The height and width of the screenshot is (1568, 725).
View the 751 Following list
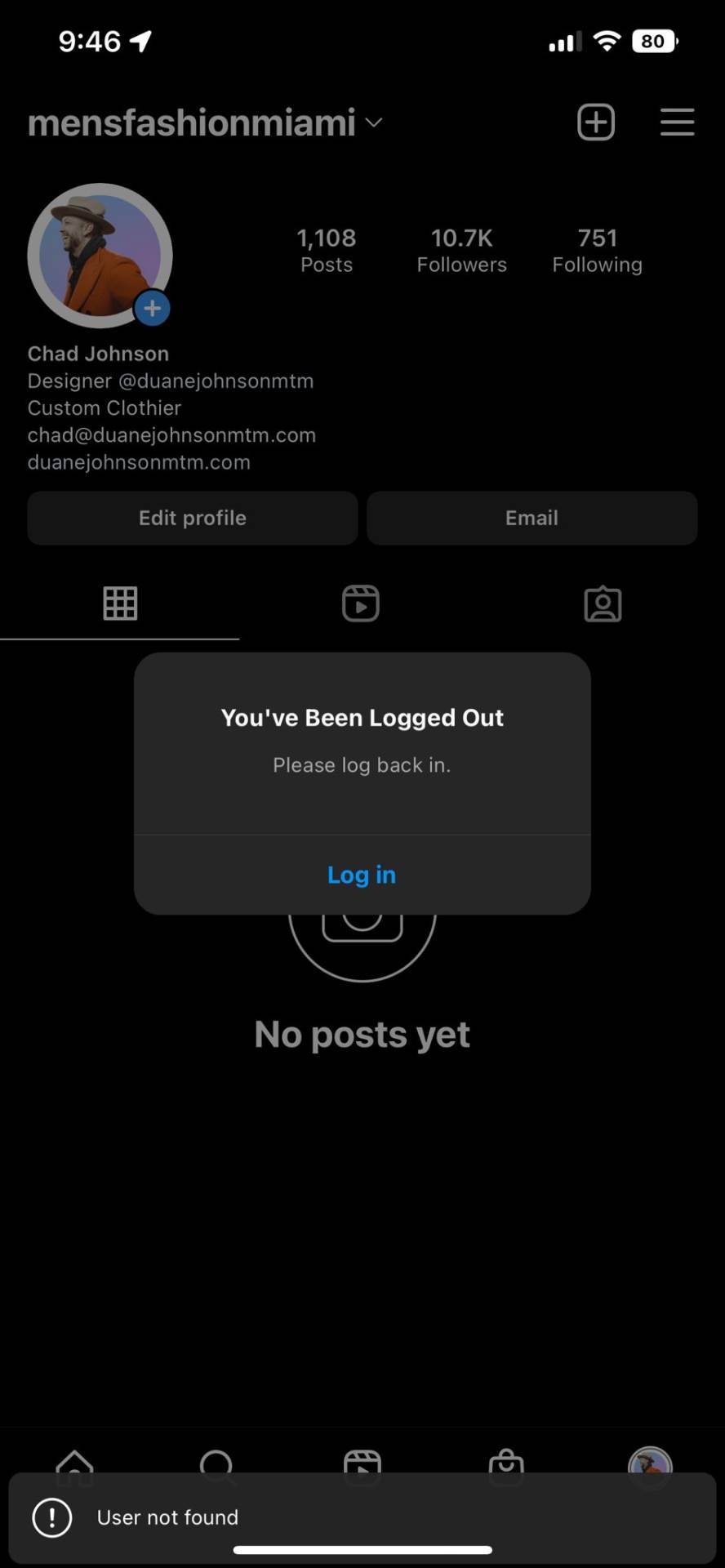(x=597, y=250)
